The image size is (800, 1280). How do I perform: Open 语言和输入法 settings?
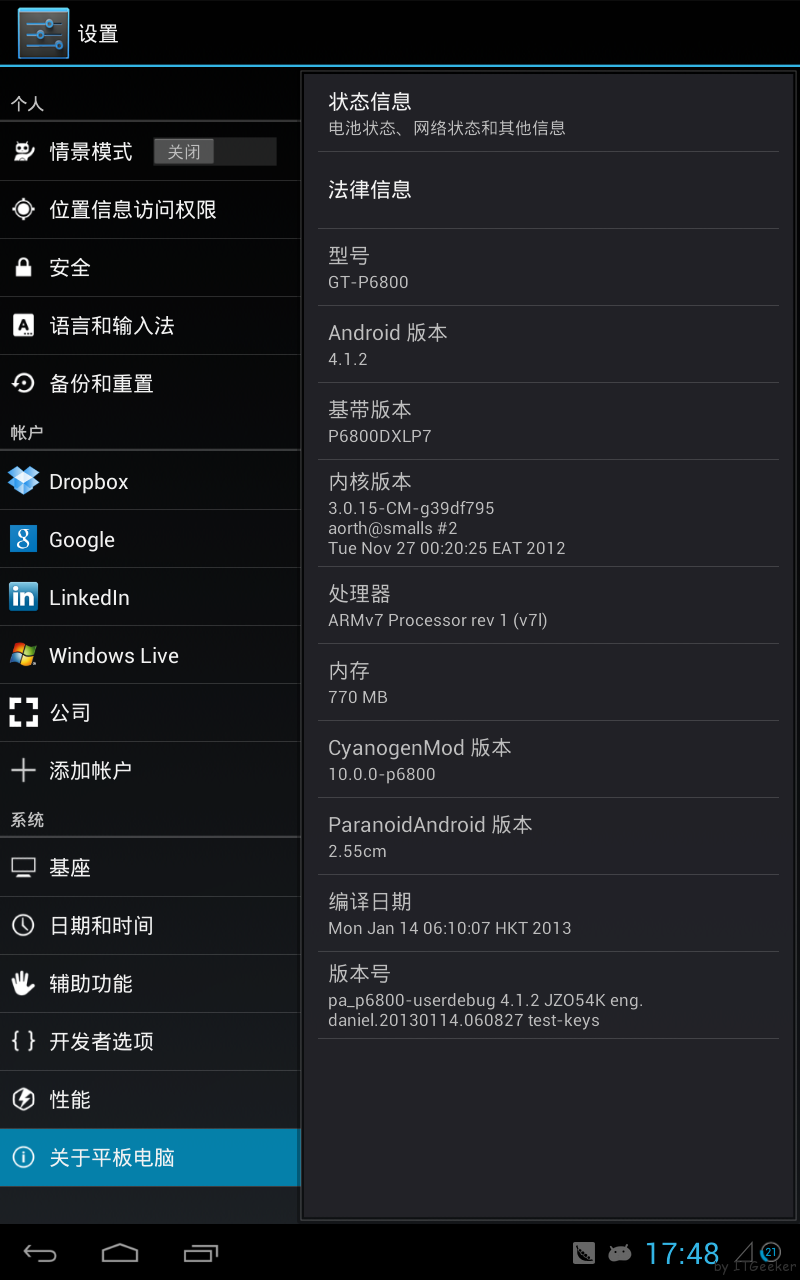coord(150,326)
